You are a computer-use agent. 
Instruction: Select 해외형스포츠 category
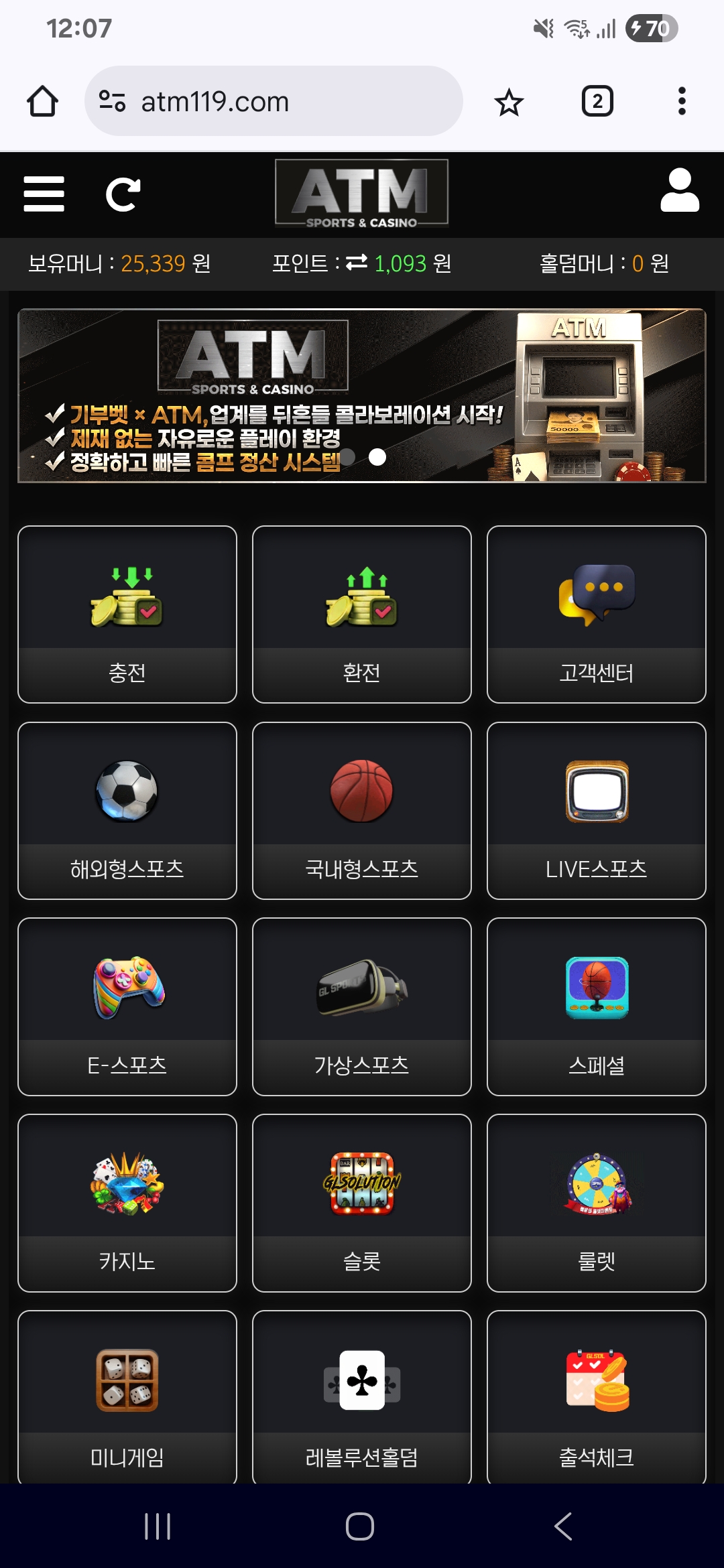tap(127, 810)
